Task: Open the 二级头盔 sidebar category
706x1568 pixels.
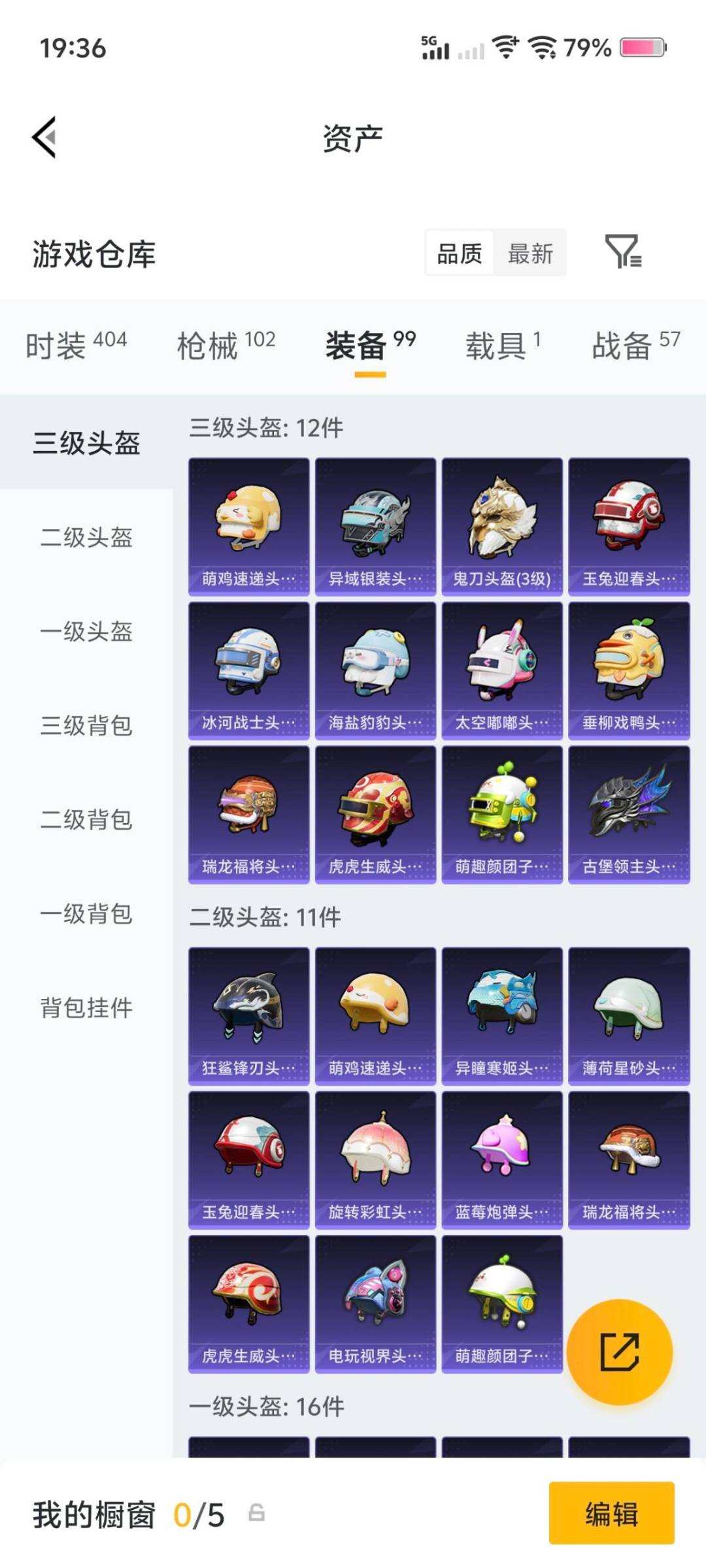Action: pyautogui.click(x=89, y=539)
